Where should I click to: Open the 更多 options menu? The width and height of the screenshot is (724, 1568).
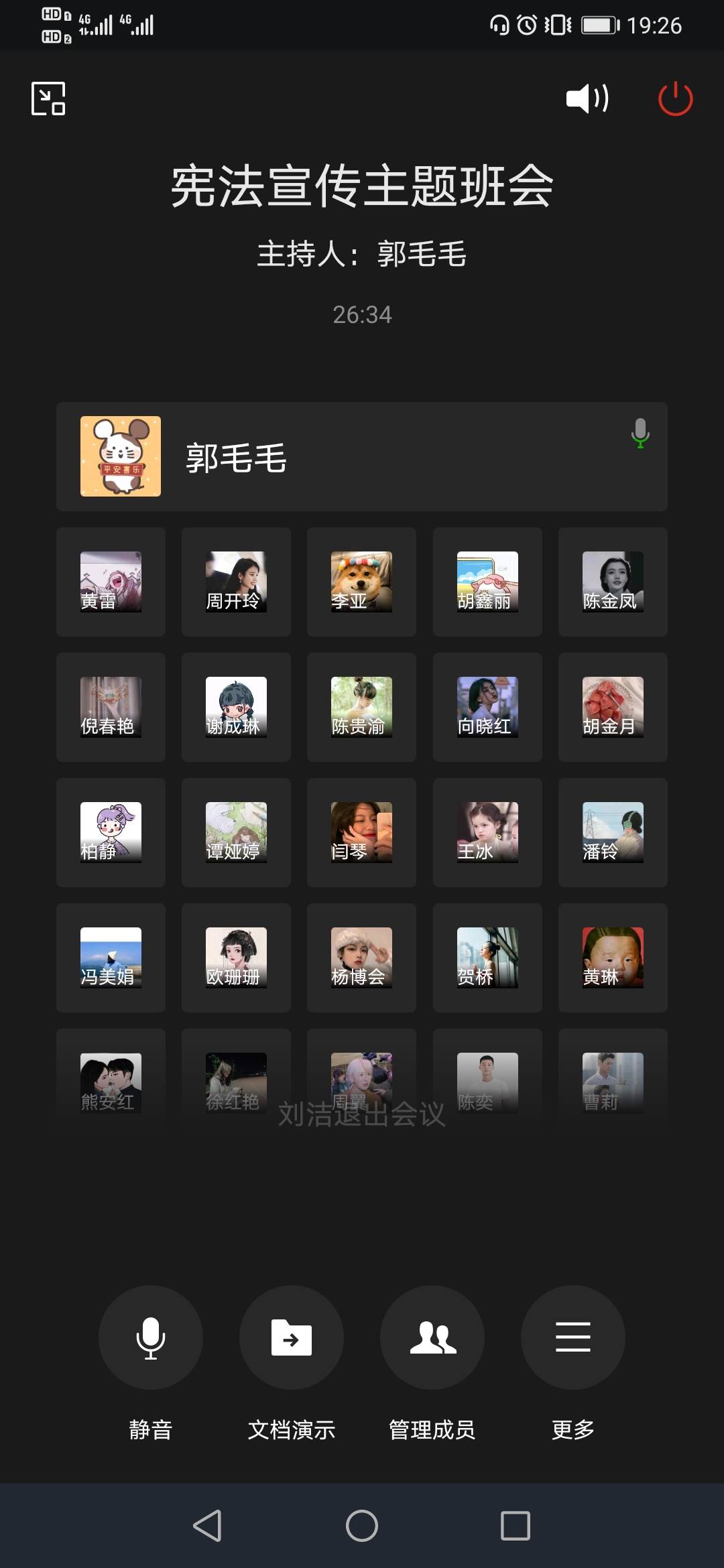pyautogui.click(x=573, y=1337)
